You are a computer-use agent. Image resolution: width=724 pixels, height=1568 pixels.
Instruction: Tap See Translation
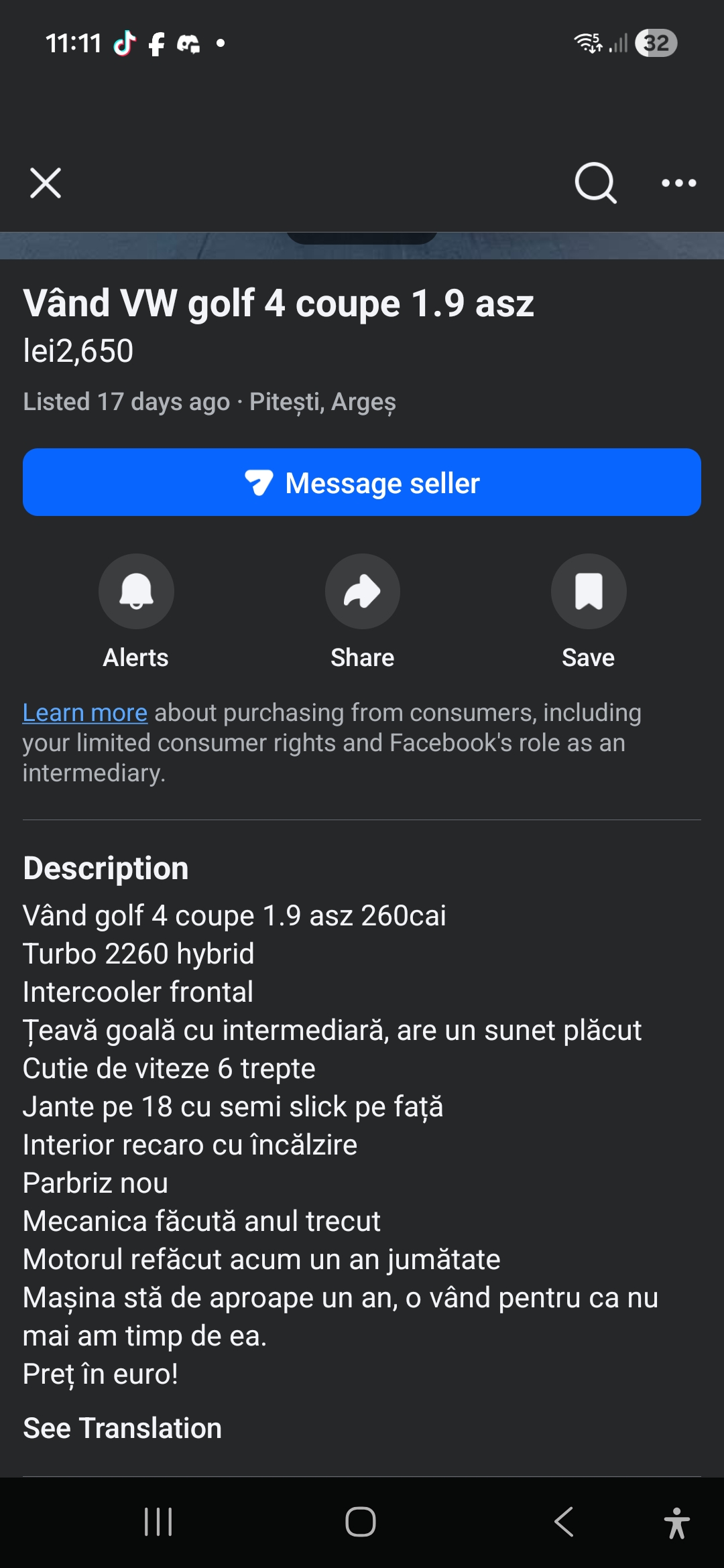pos(122,1428)
